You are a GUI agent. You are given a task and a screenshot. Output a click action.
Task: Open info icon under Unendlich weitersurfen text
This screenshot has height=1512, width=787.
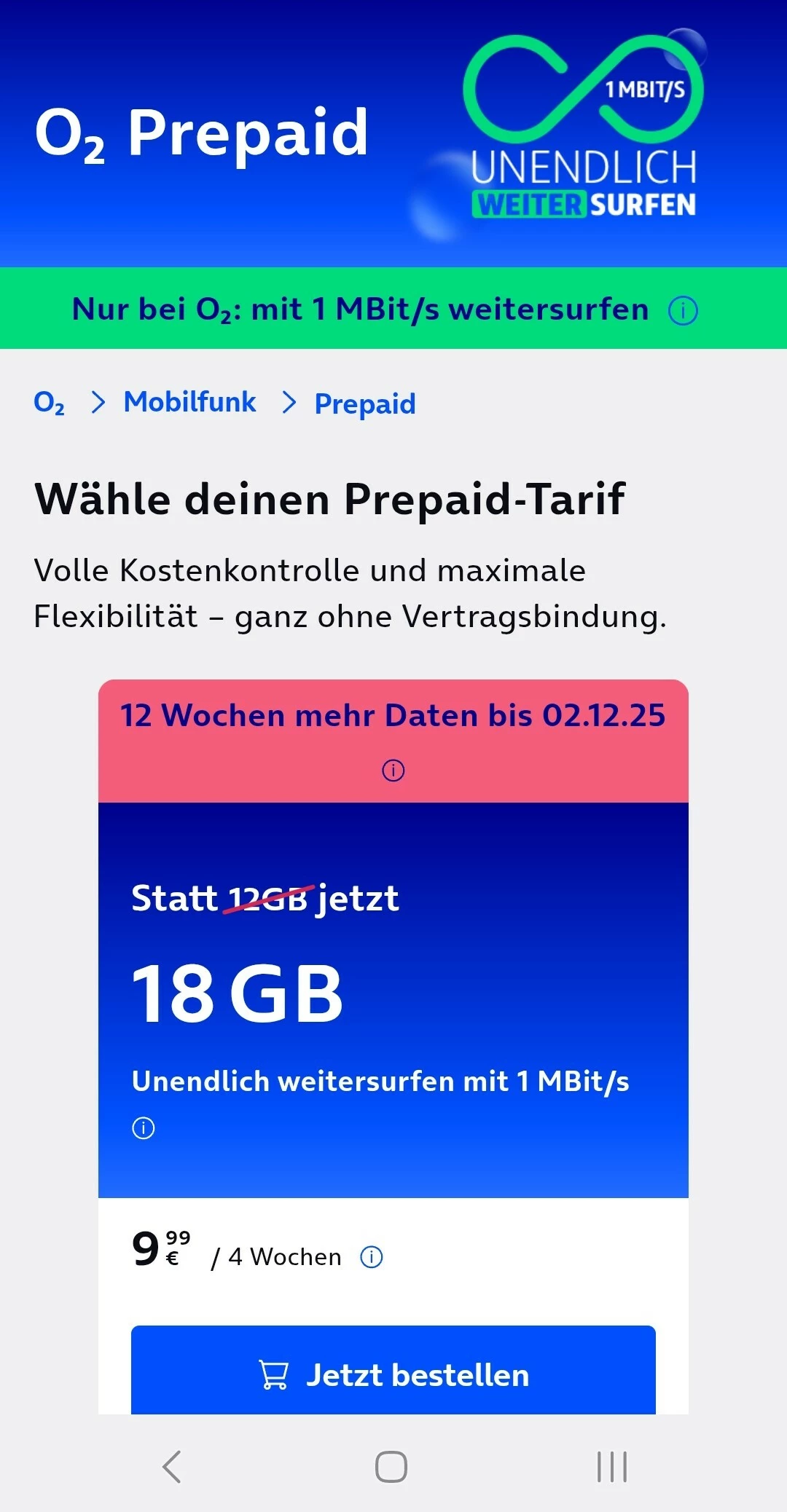[144, 1128]
